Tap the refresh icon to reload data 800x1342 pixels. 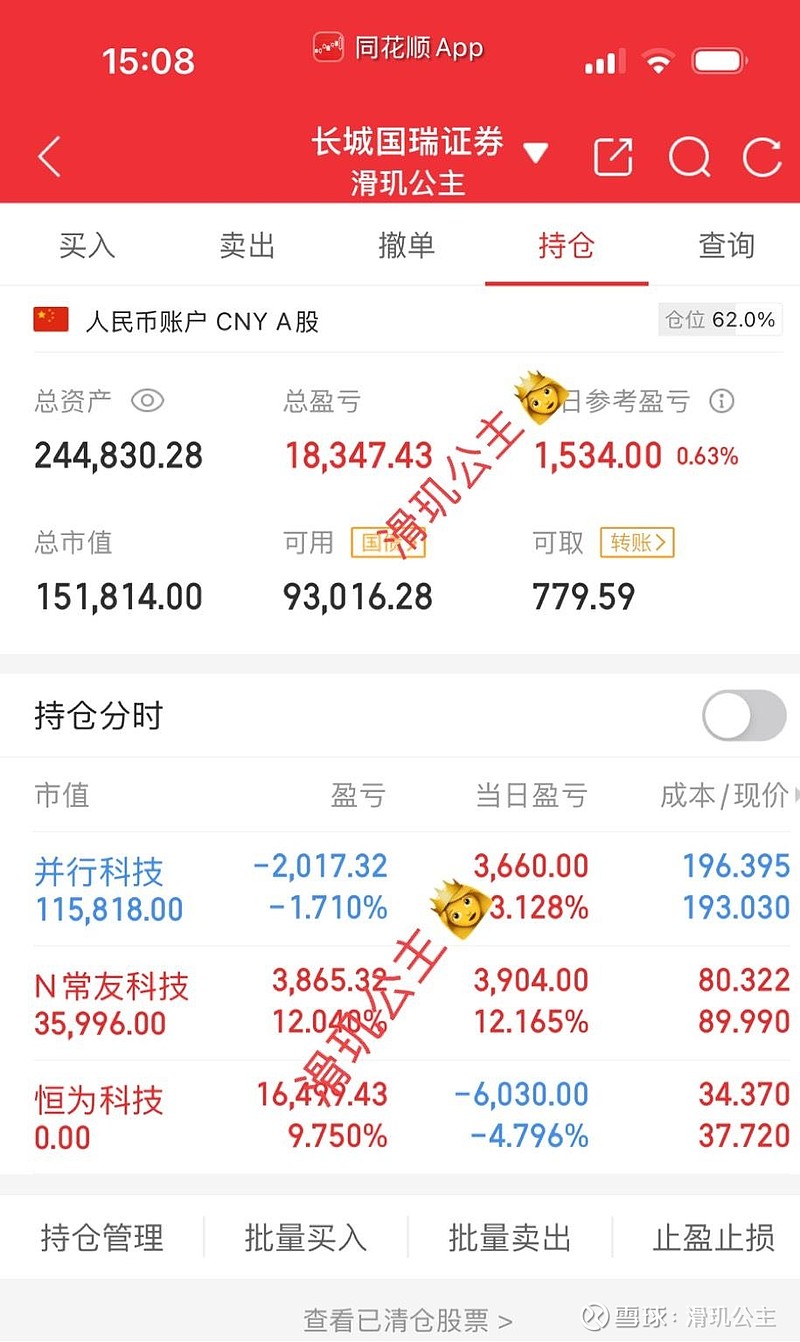click(762, 157)
